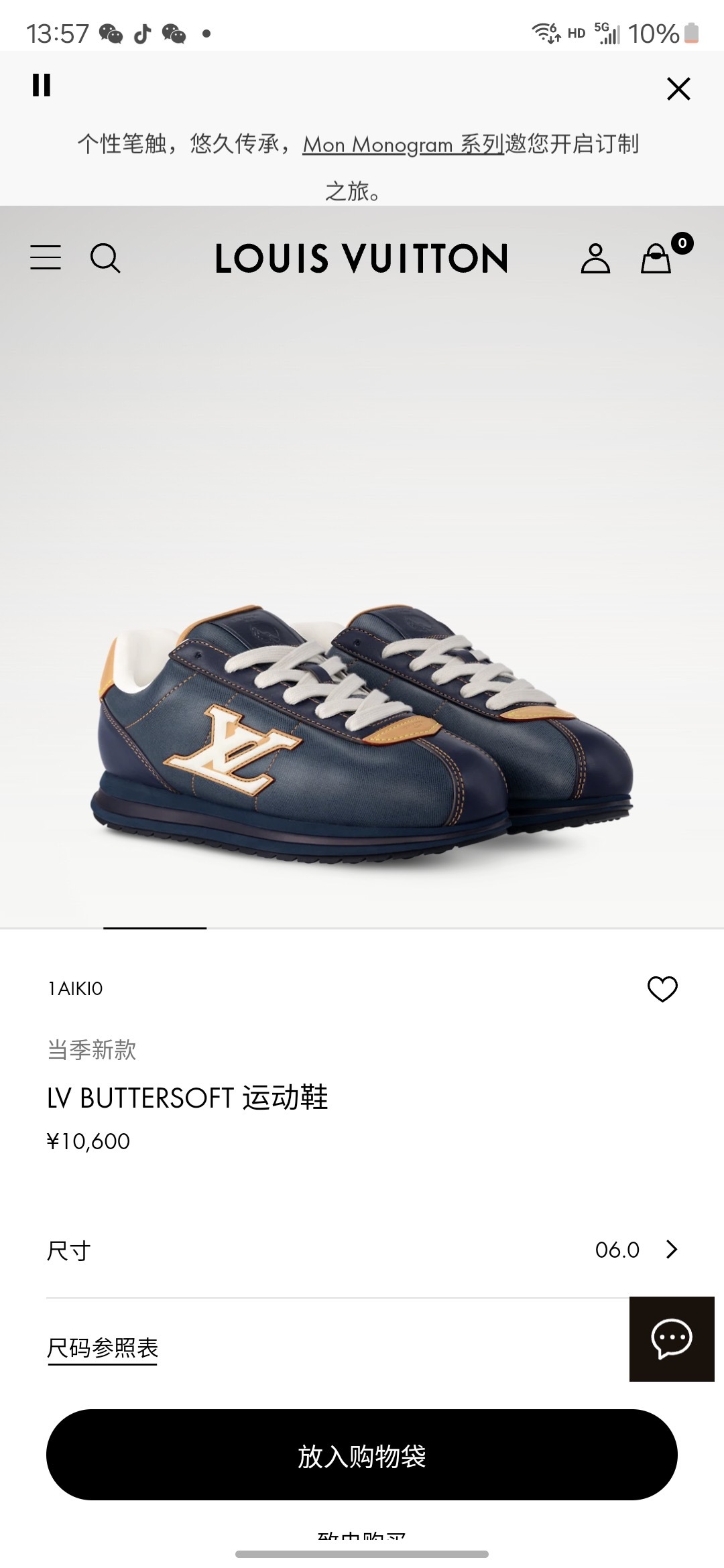Viewport: 724px width, 1568px height.
Task: Open the hamburger navigation menu
Action: click(46, 257)
